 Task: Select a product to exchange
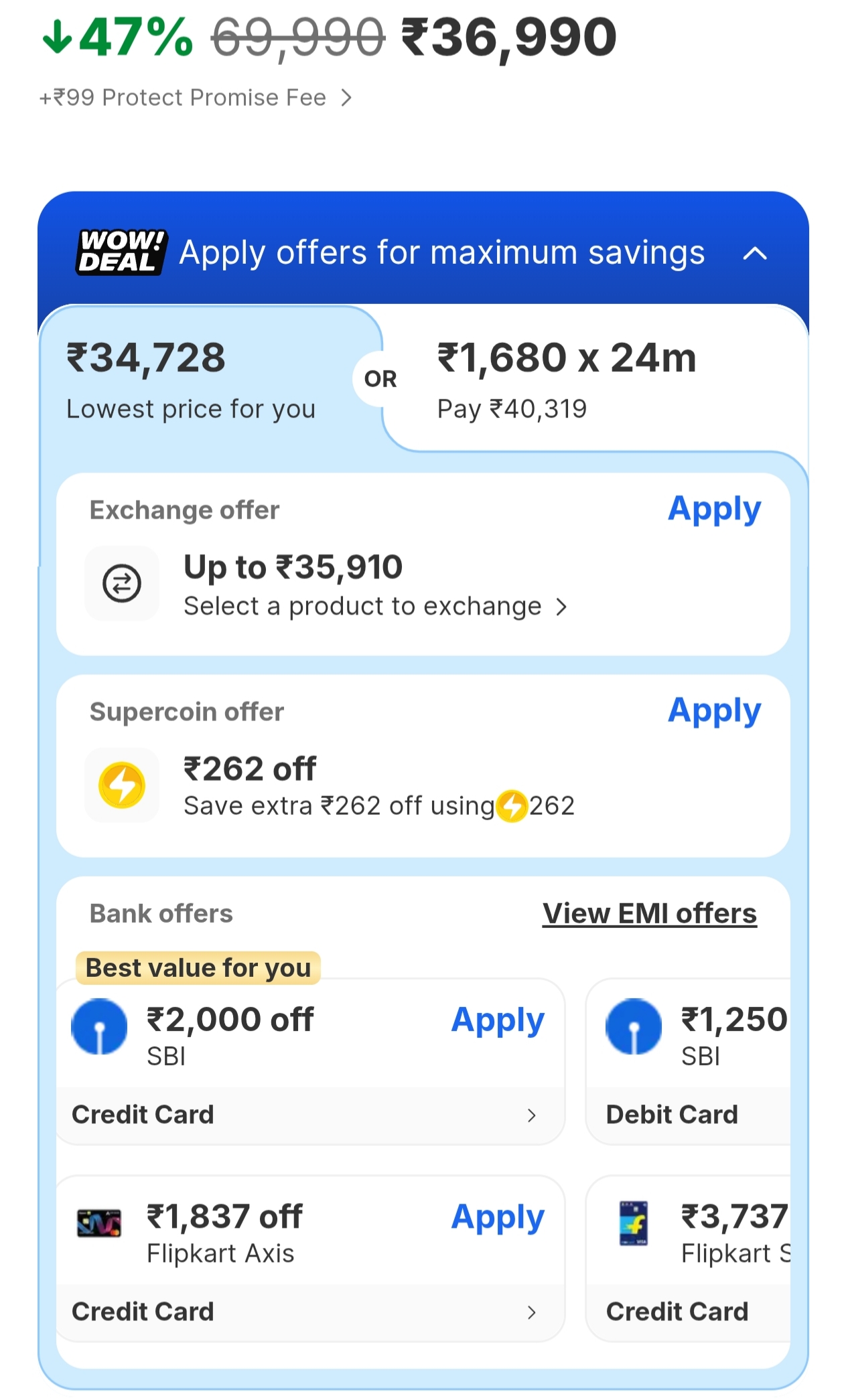(375, 607)
